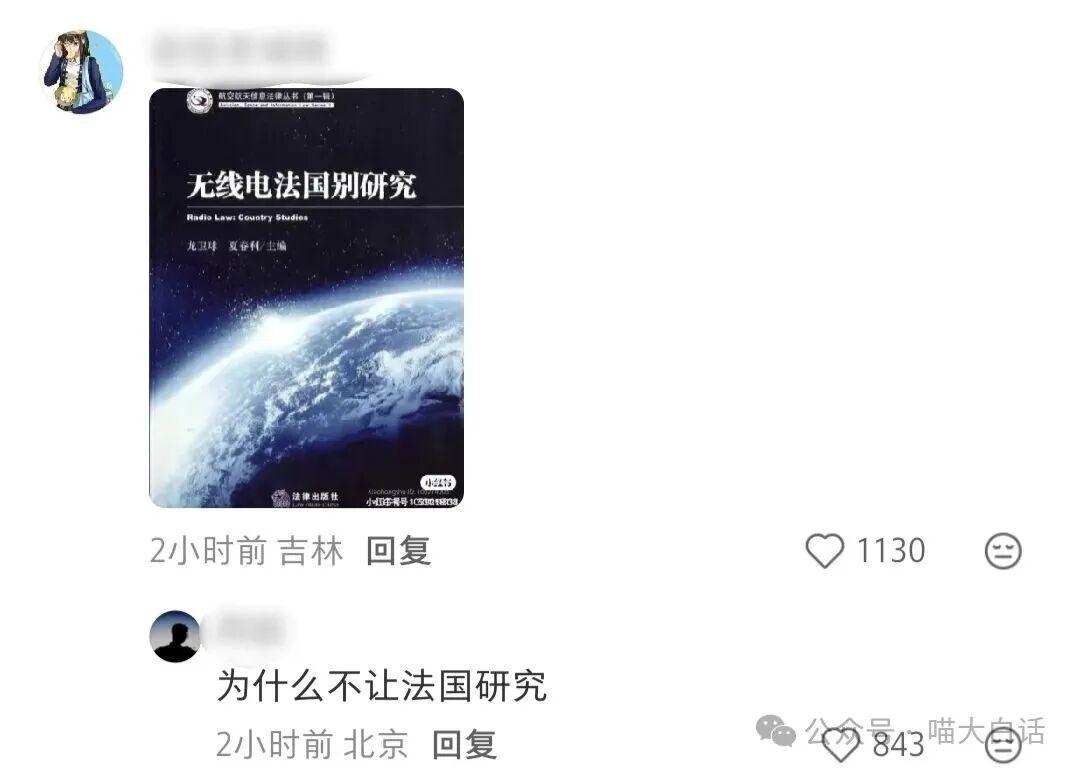View the book cover image in the comment

(x=306, y=298)
